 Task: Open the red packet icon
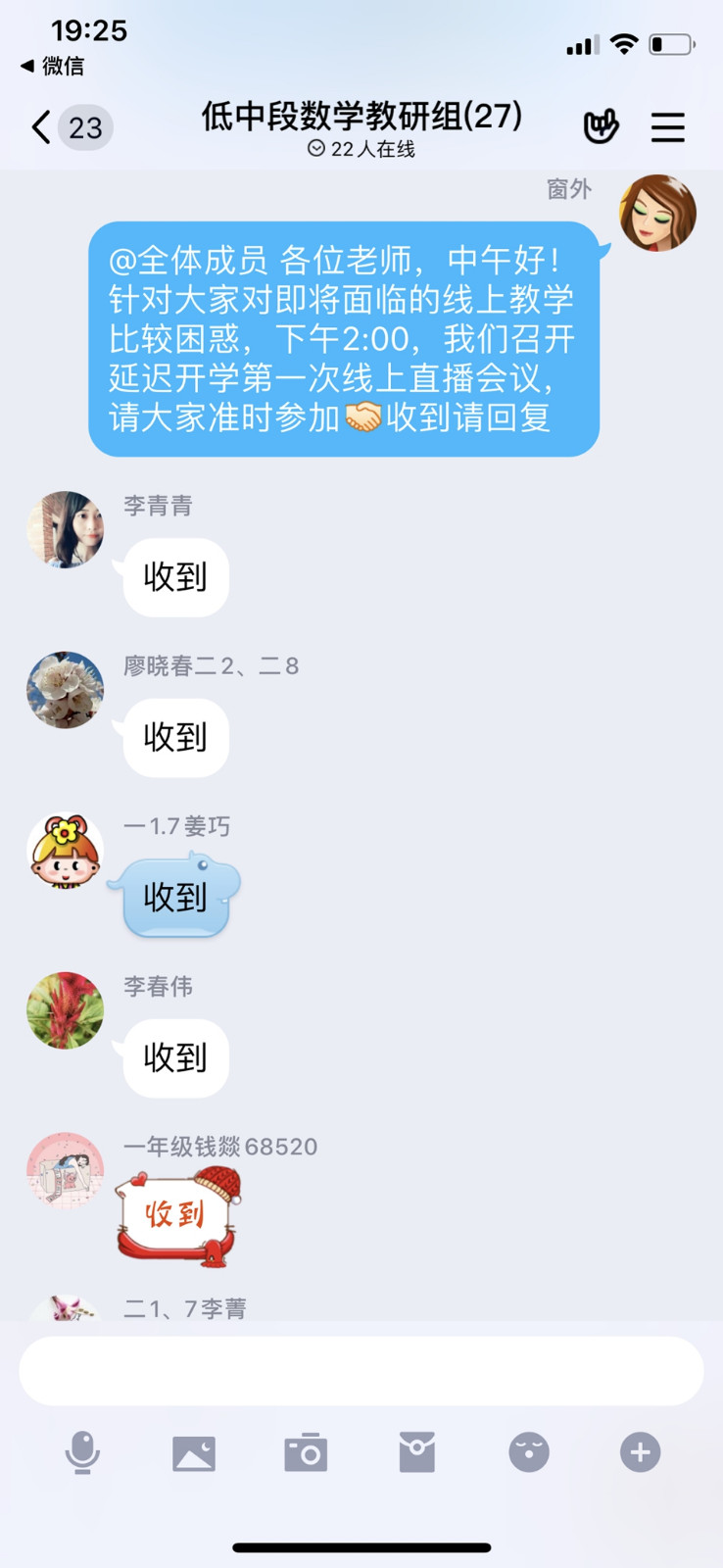pyautogui.click(x=417, y=1451)
